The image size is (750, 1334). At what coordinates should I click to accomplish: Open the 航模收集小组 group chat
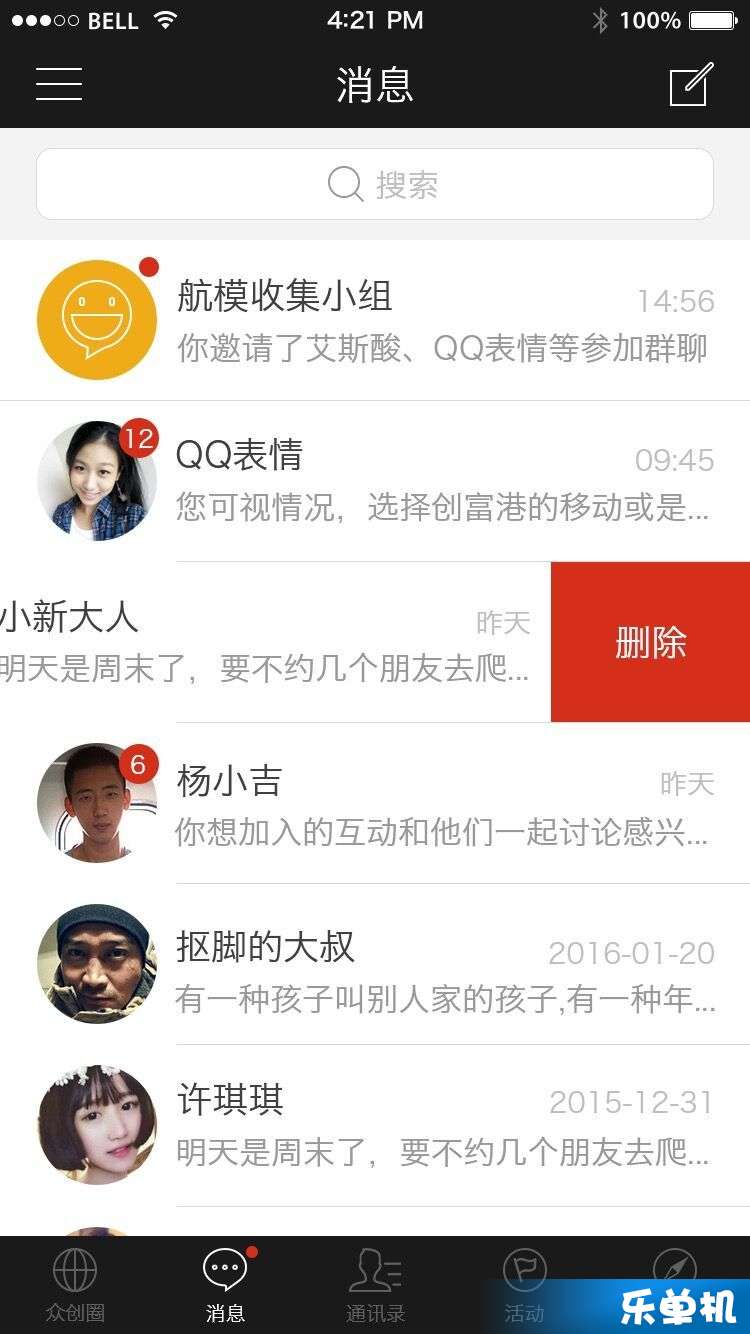[440, 320]
